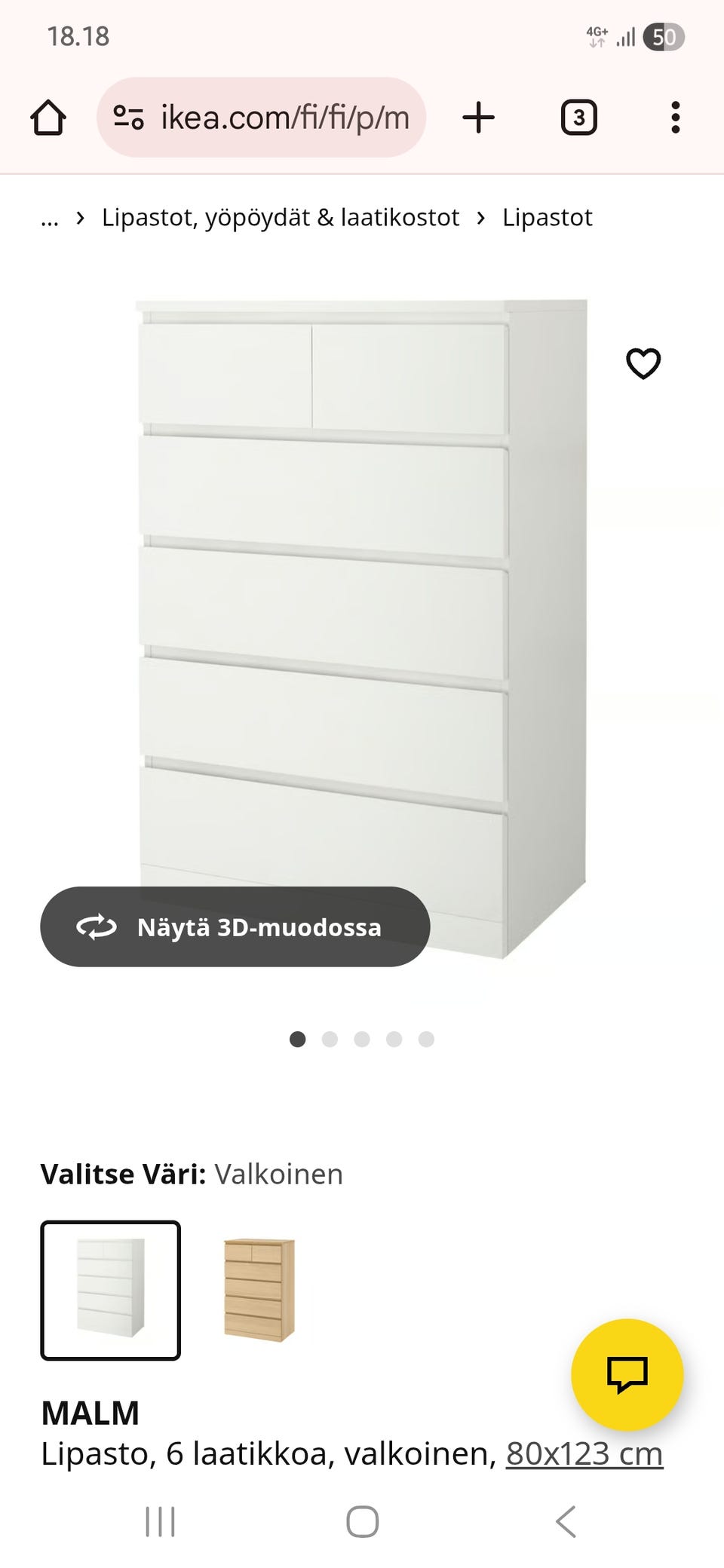Tap Näytä 3D-muodossa button
The height and width of the screenshot is (1568, 724).
coord(235,926)
